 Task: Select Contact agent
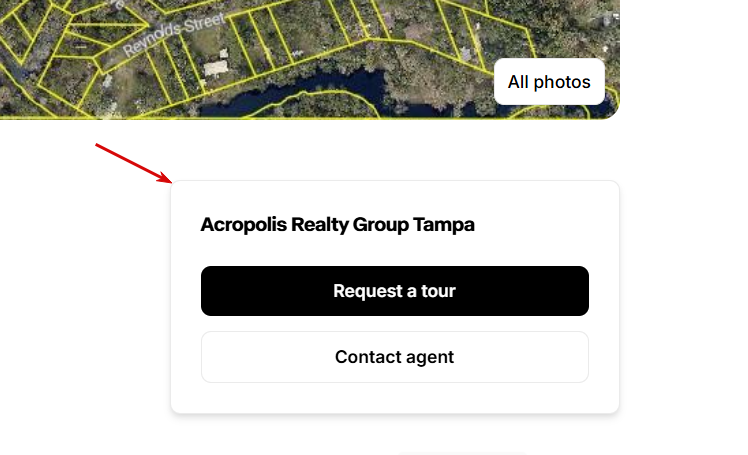coord(394,357)
